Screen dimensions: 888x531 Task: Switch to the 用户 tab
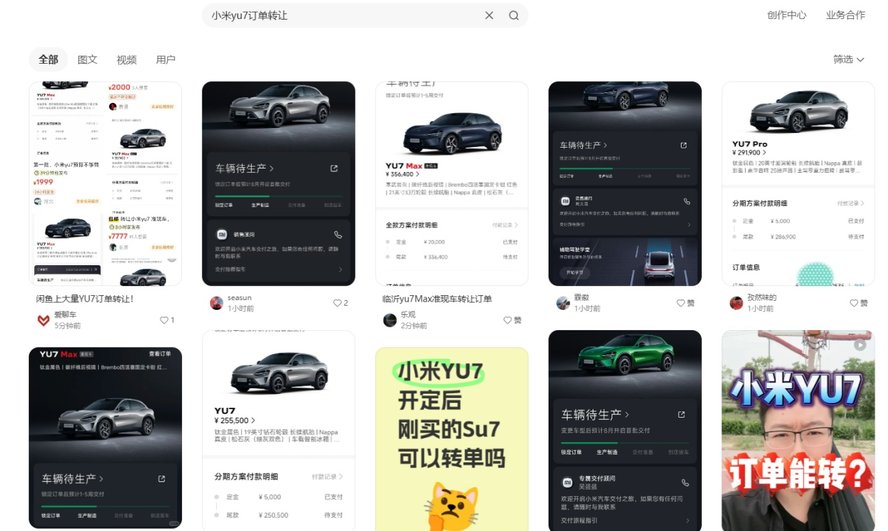pyautogui.click(x=166, y=60)
